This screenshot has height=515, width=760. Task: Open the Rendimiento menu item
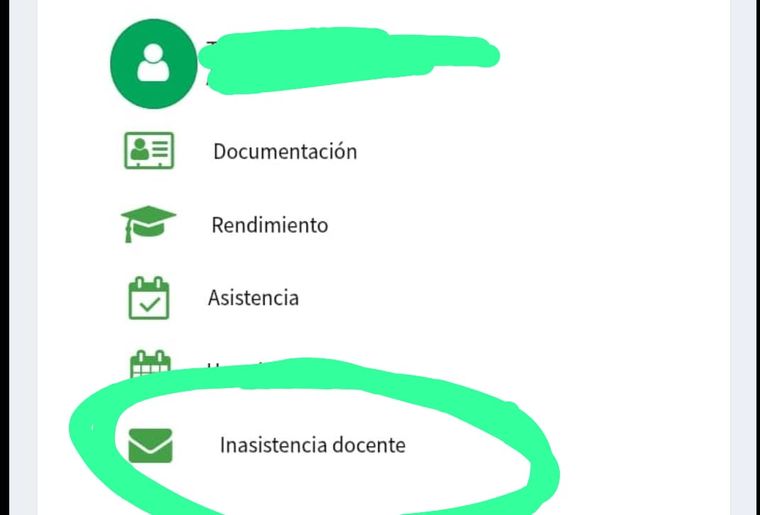pos(268,225)
